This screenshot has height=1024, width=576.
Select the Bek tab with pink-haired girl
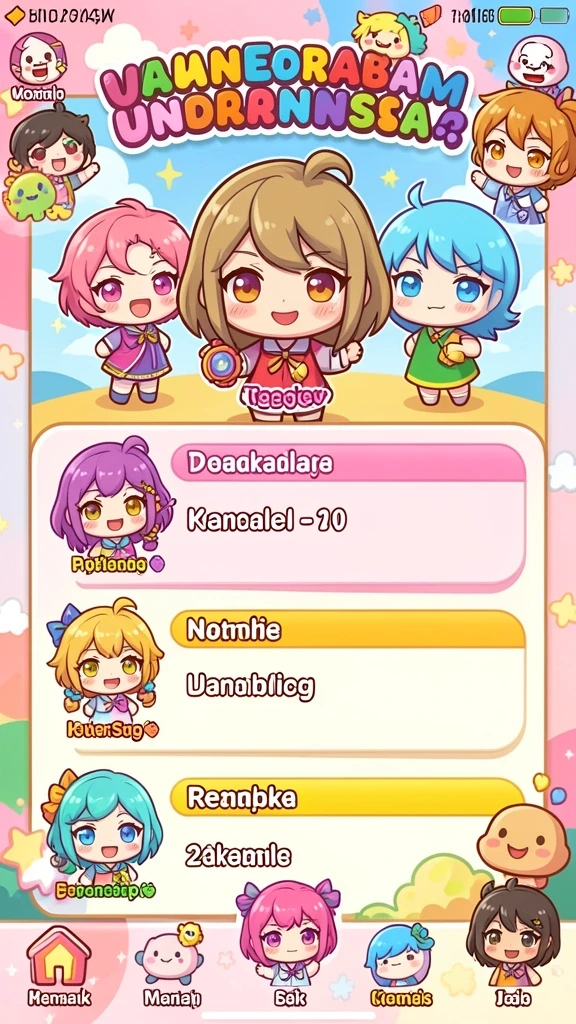289,946
